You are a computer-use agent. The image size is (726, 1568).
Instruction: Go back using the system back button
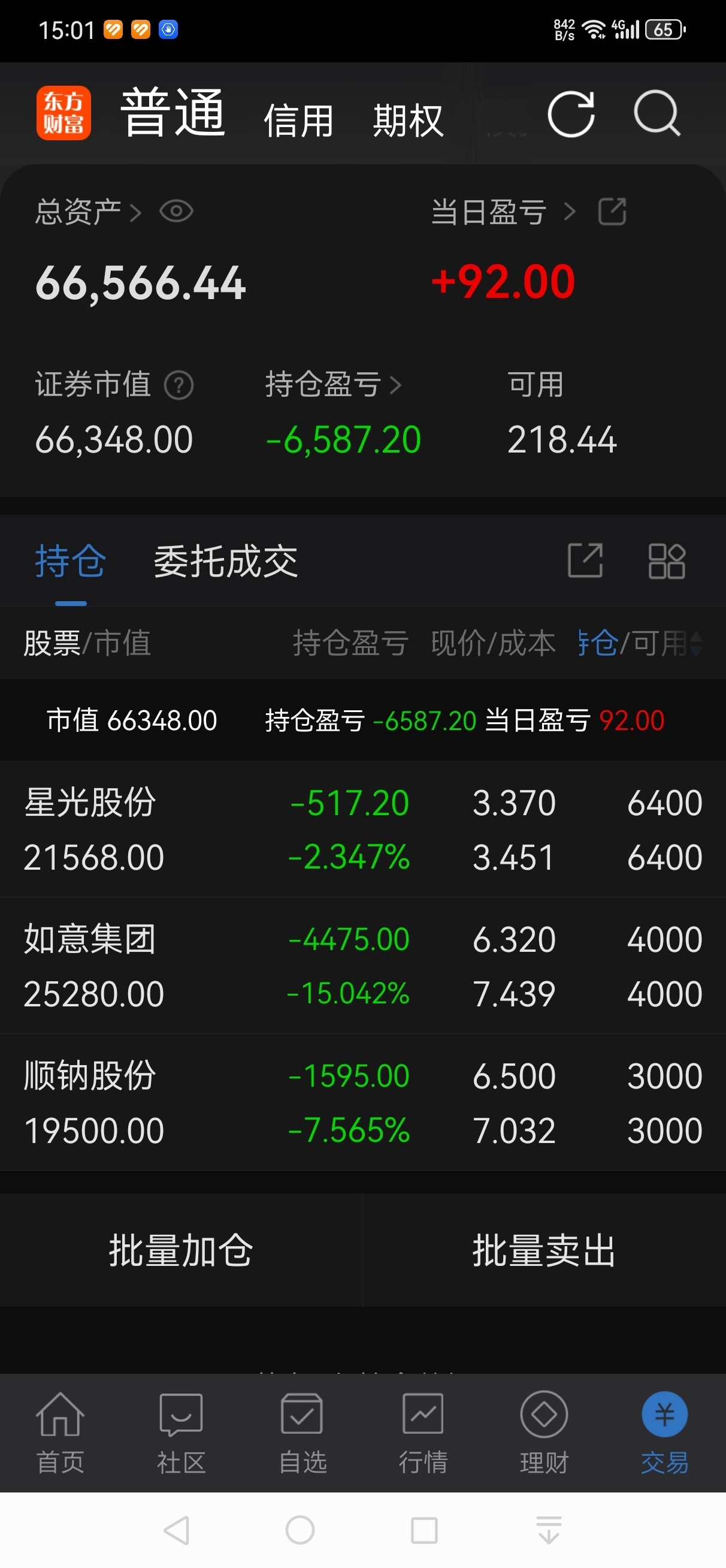[x=177, y=1530]
